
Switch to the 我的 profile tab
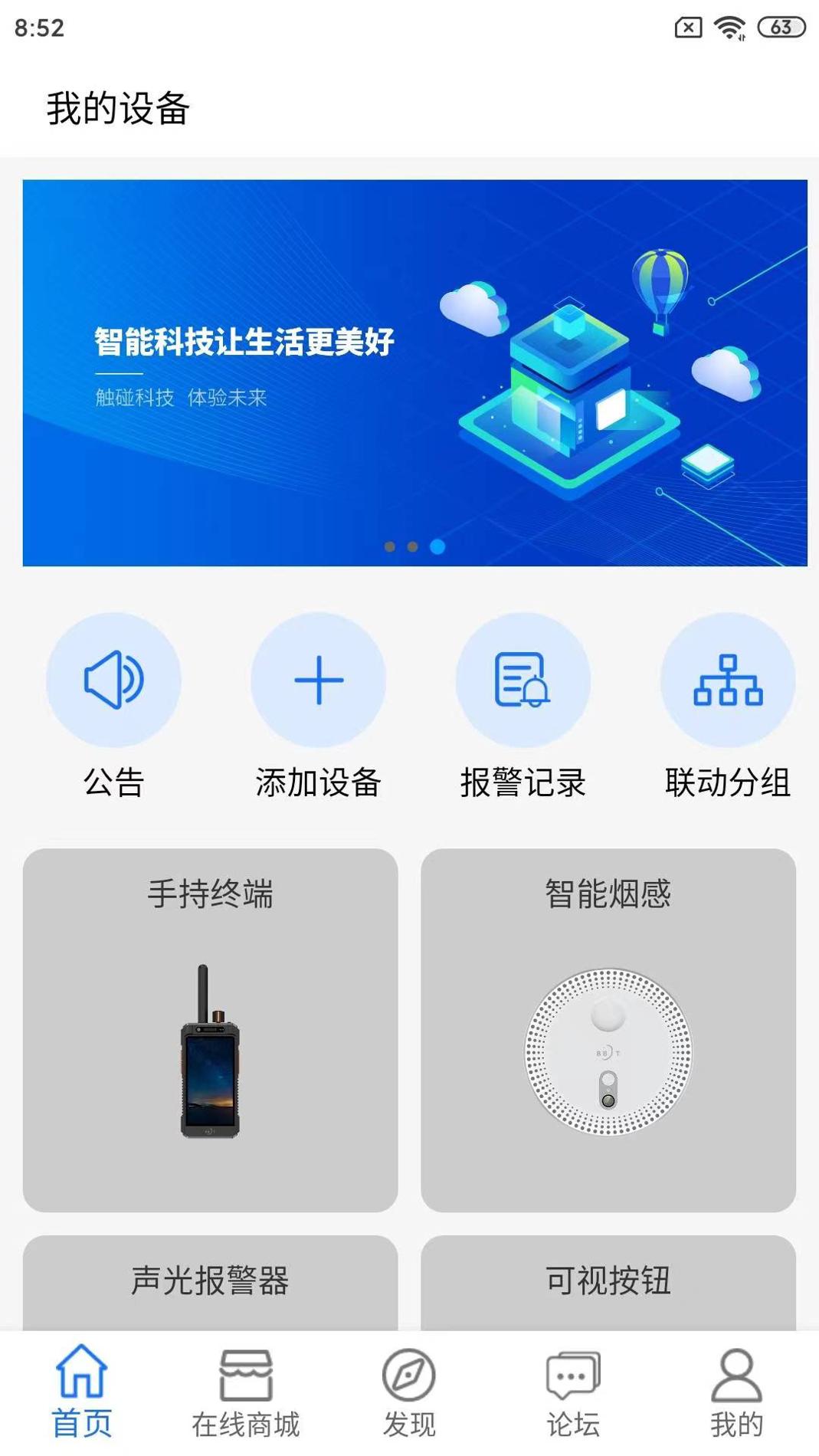736,1392
